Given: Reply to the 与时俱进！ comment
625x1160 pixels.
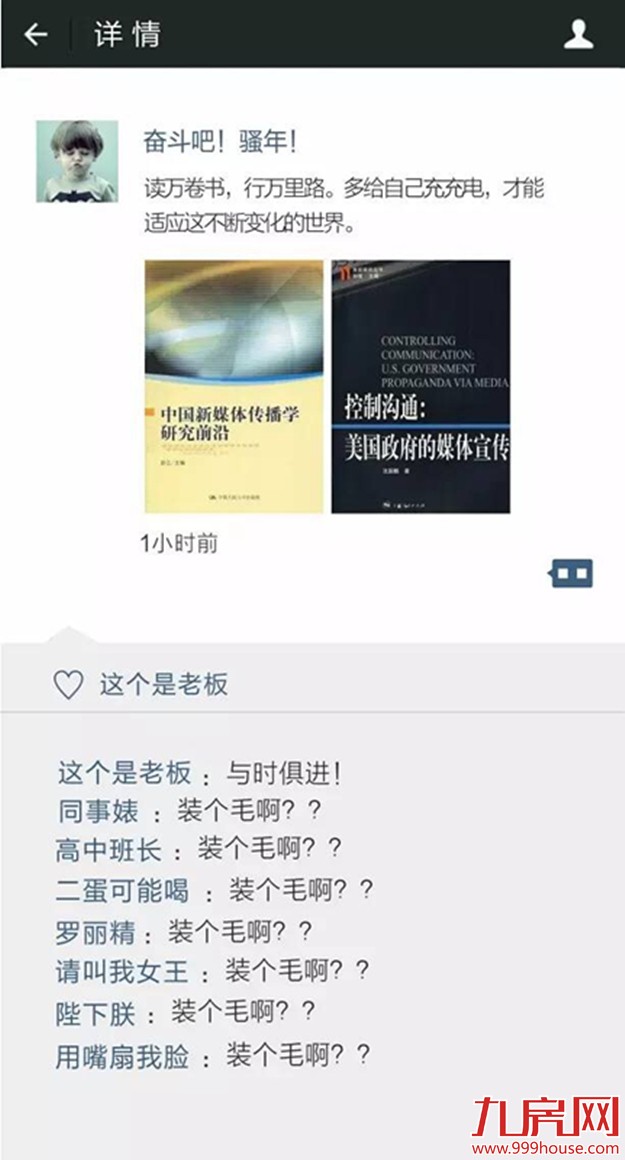Looking at the screenshot, I should coord(284,773).
